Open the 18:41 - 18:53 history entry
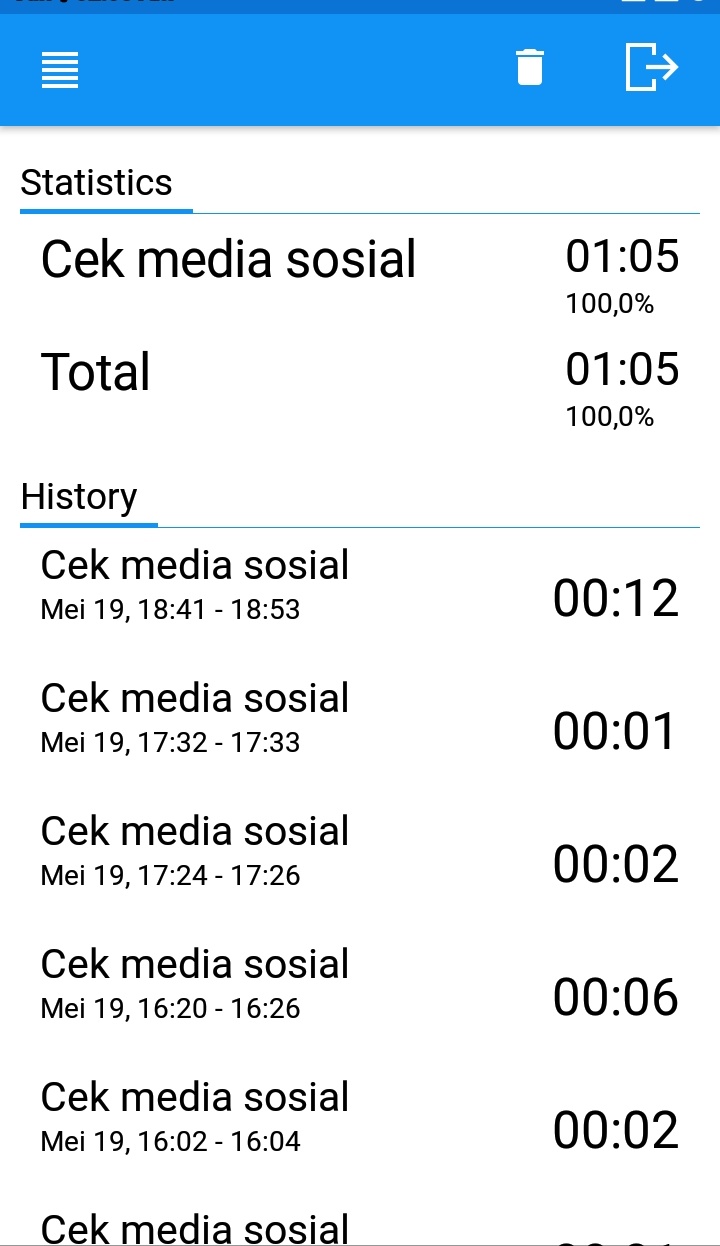Viewport: 720px width, 1246px height. click(x=360, y=585)
